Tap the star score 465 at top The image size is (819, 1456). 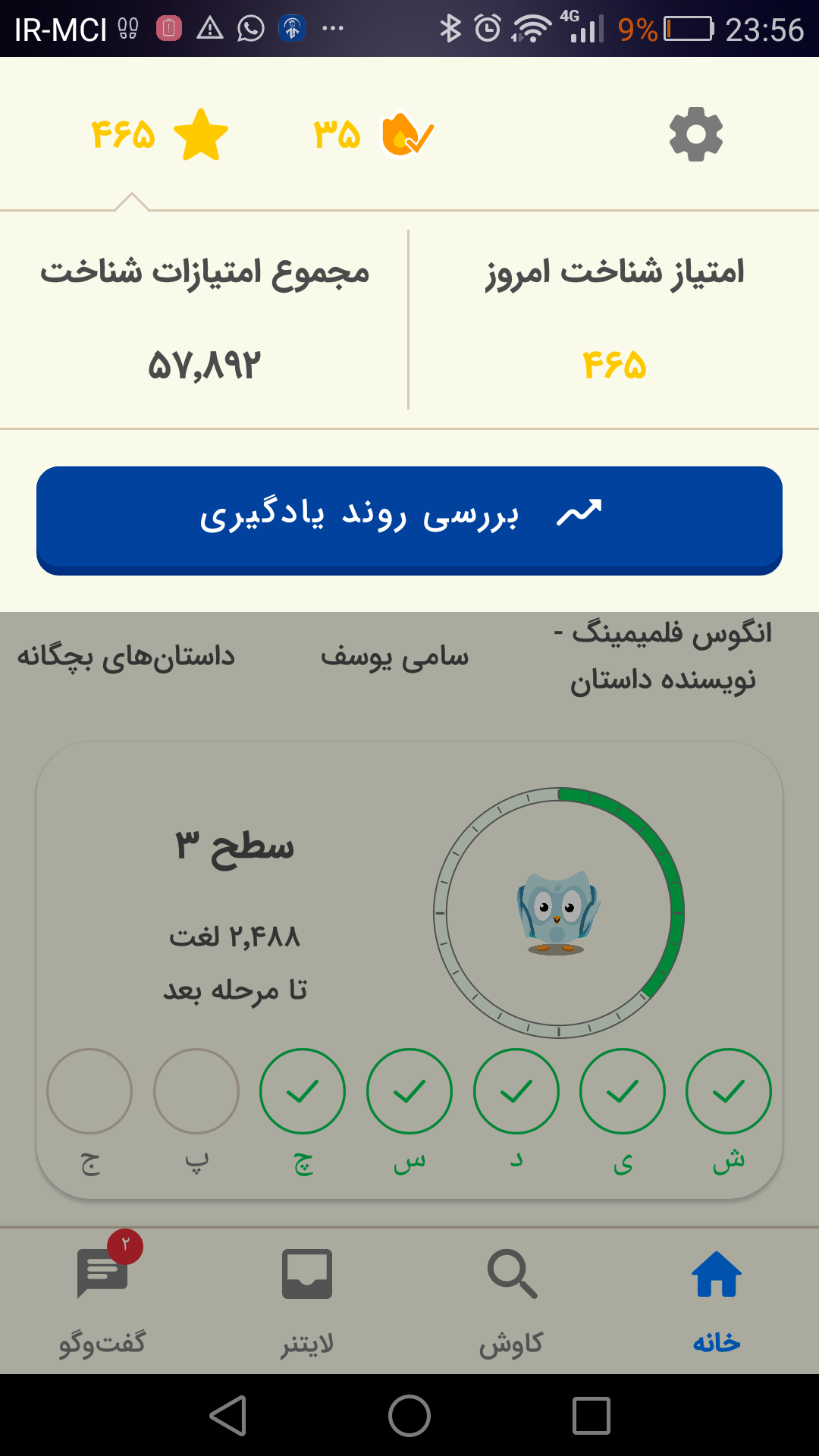coord(160,135)
